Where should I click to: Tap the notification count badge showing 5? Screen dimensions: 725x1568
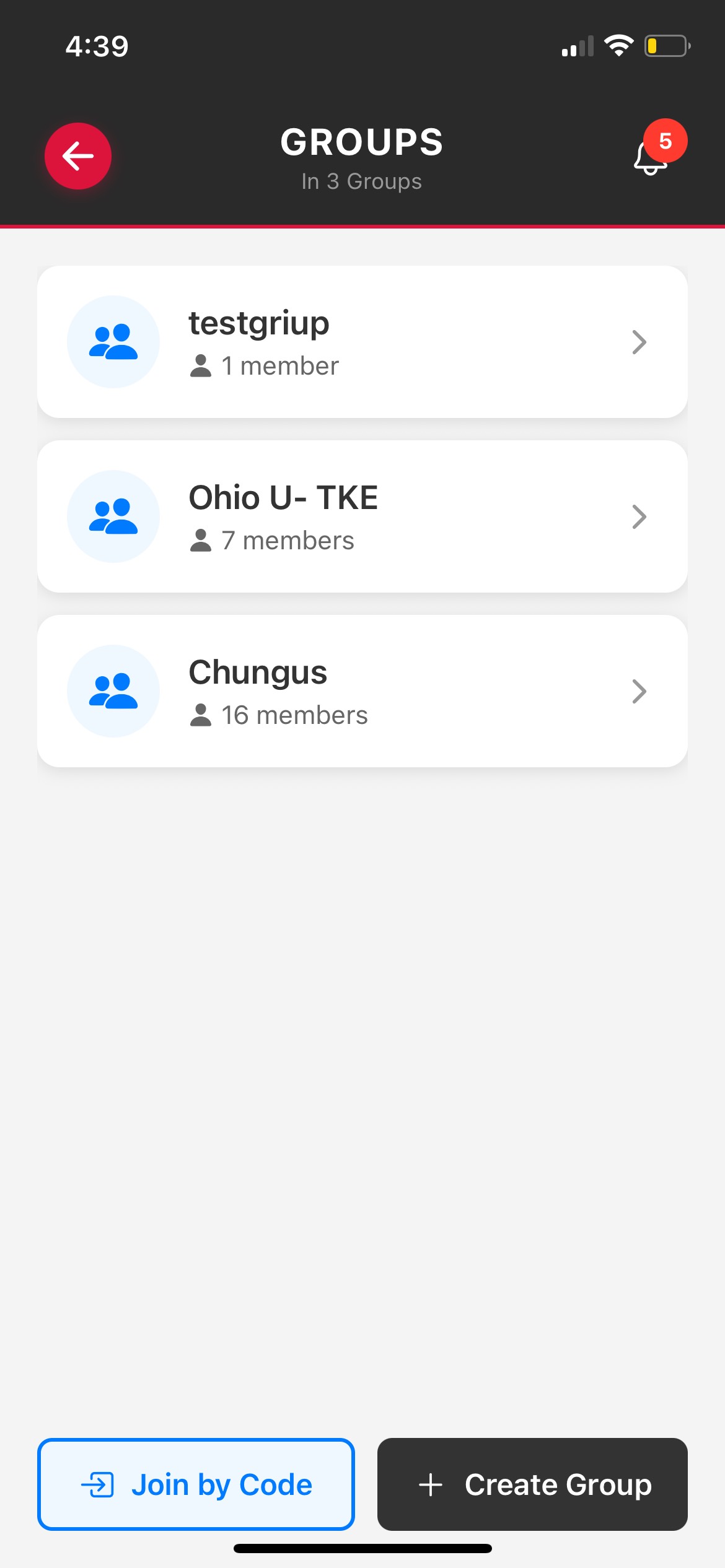(666, 141)
